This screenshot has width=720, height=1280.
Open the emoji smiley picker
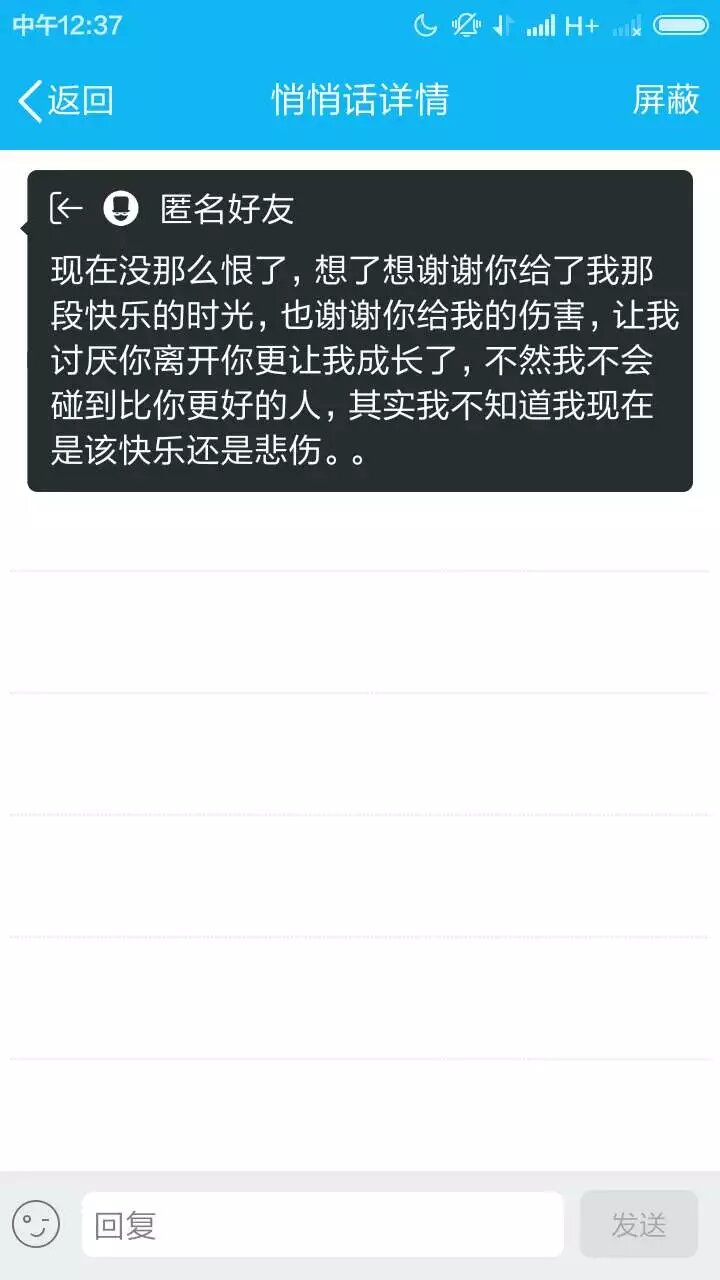tap(36, 1224)
